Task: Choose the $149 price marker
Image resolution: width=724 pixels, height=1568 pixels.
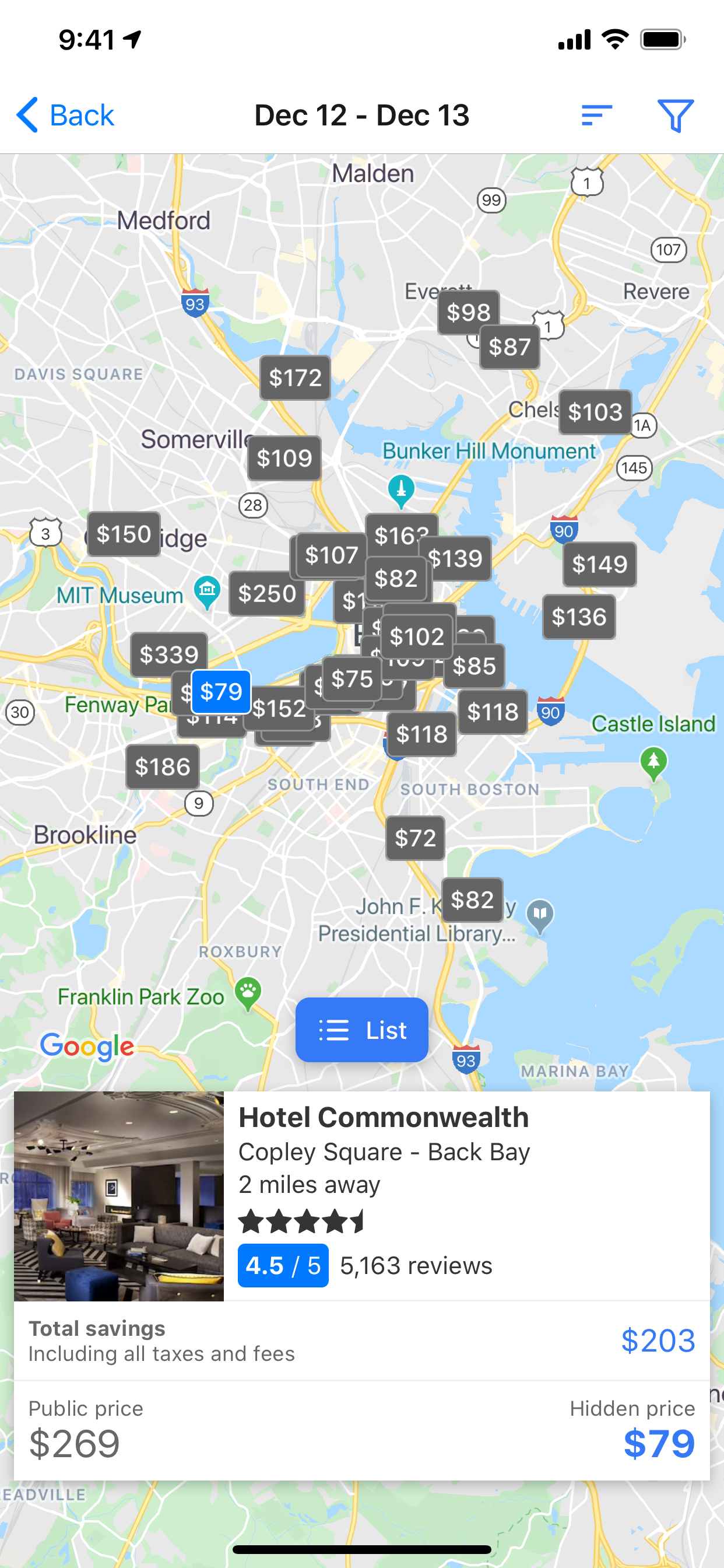Action: (599, 565)
